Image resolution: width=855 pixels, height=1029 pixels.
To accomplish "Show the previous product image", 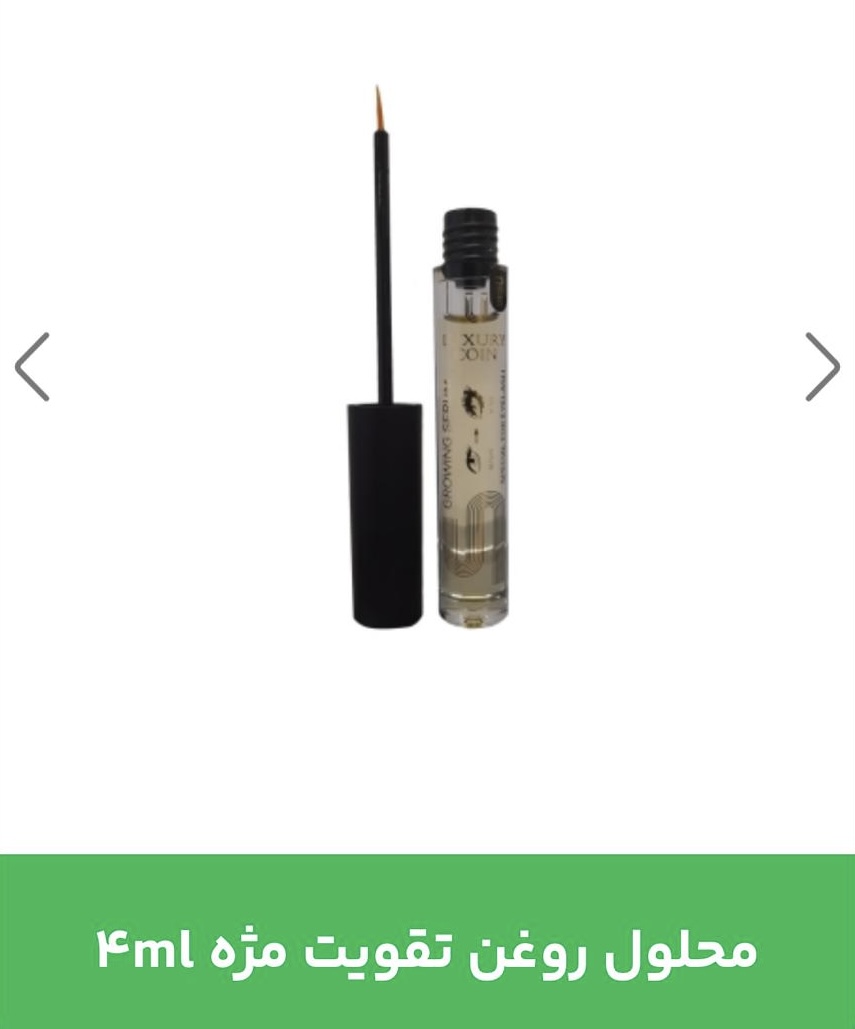I will (x=32, y=367).
